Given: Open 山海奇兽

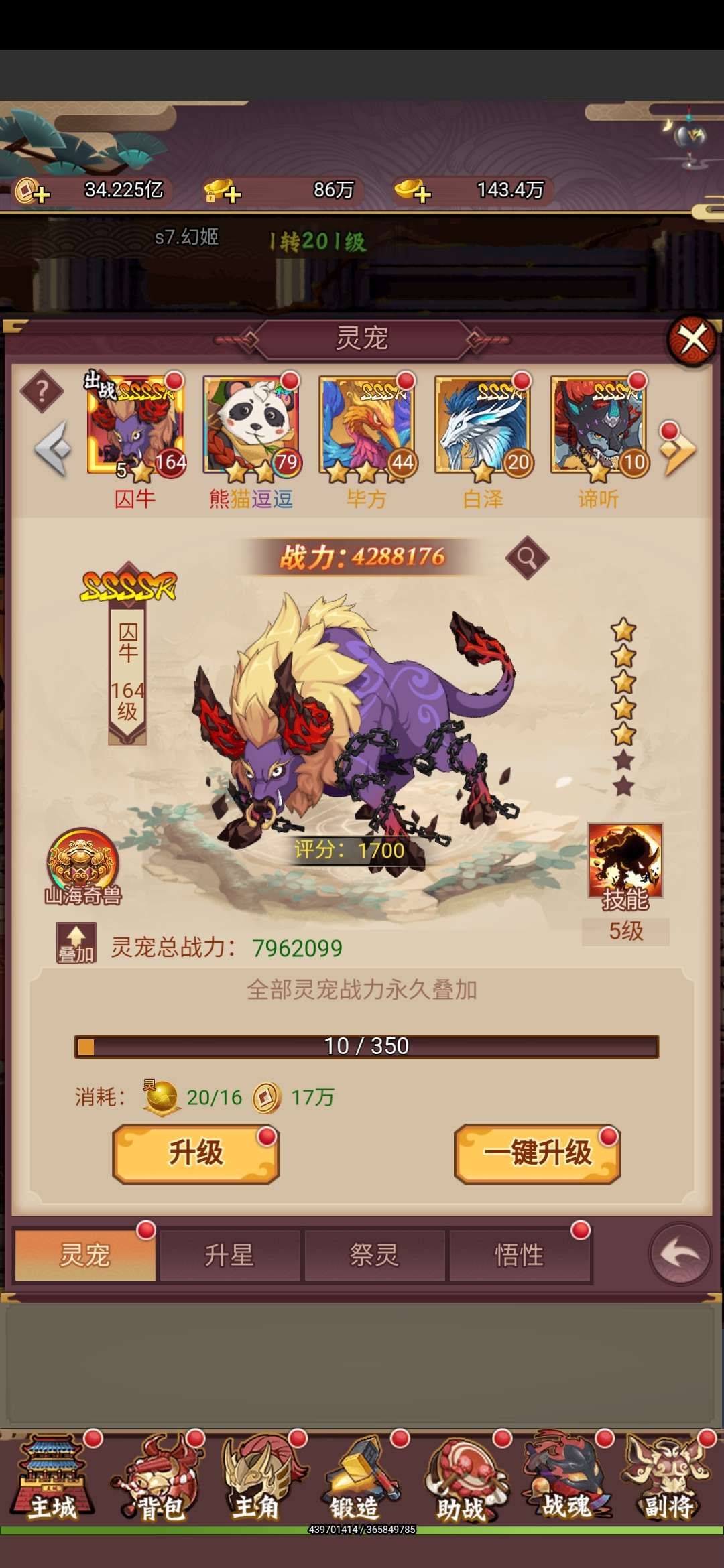Looking at the screenshot, I should [x=82, y=866].
